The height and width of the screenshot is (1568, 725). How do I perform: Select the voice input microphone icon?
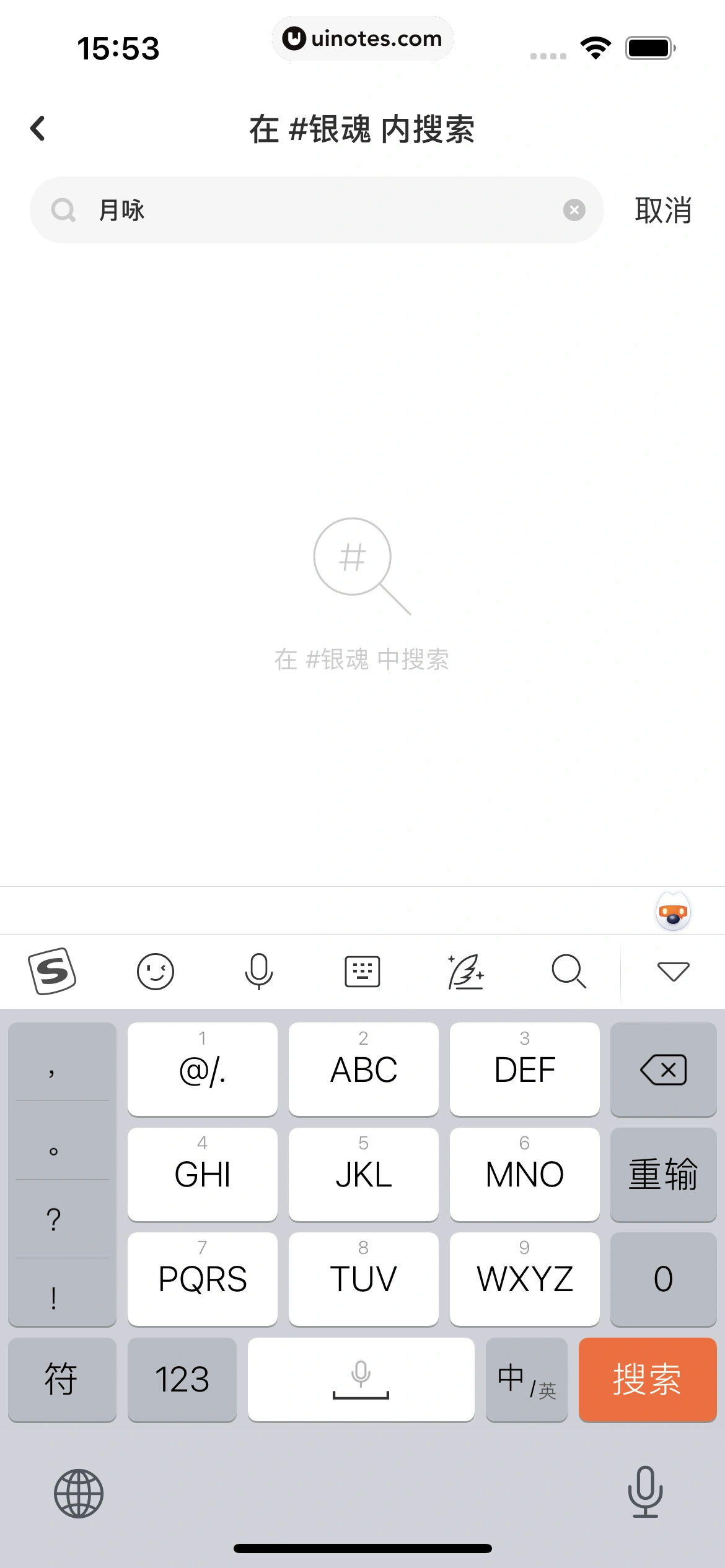click(x=258, y=971)
